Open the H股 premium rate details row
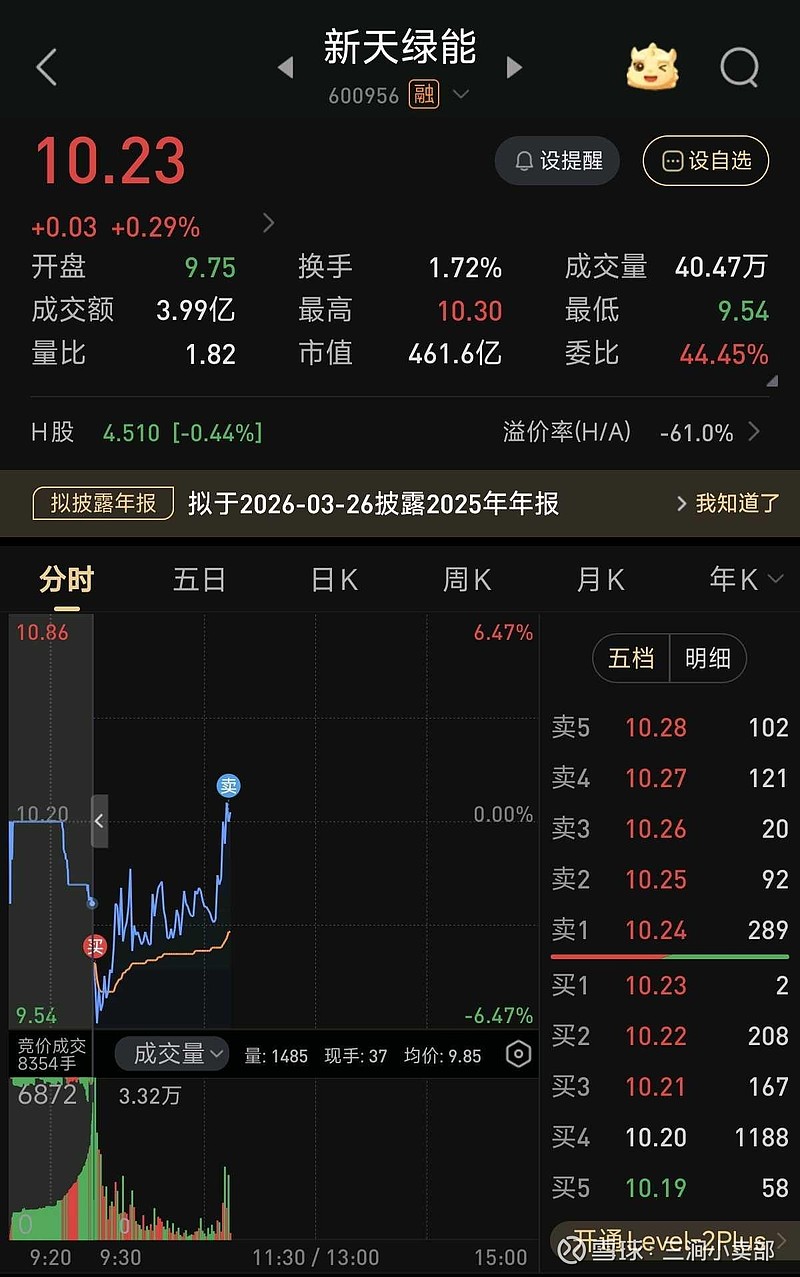Screen dimensions: 800x1277 coord(400,432)
